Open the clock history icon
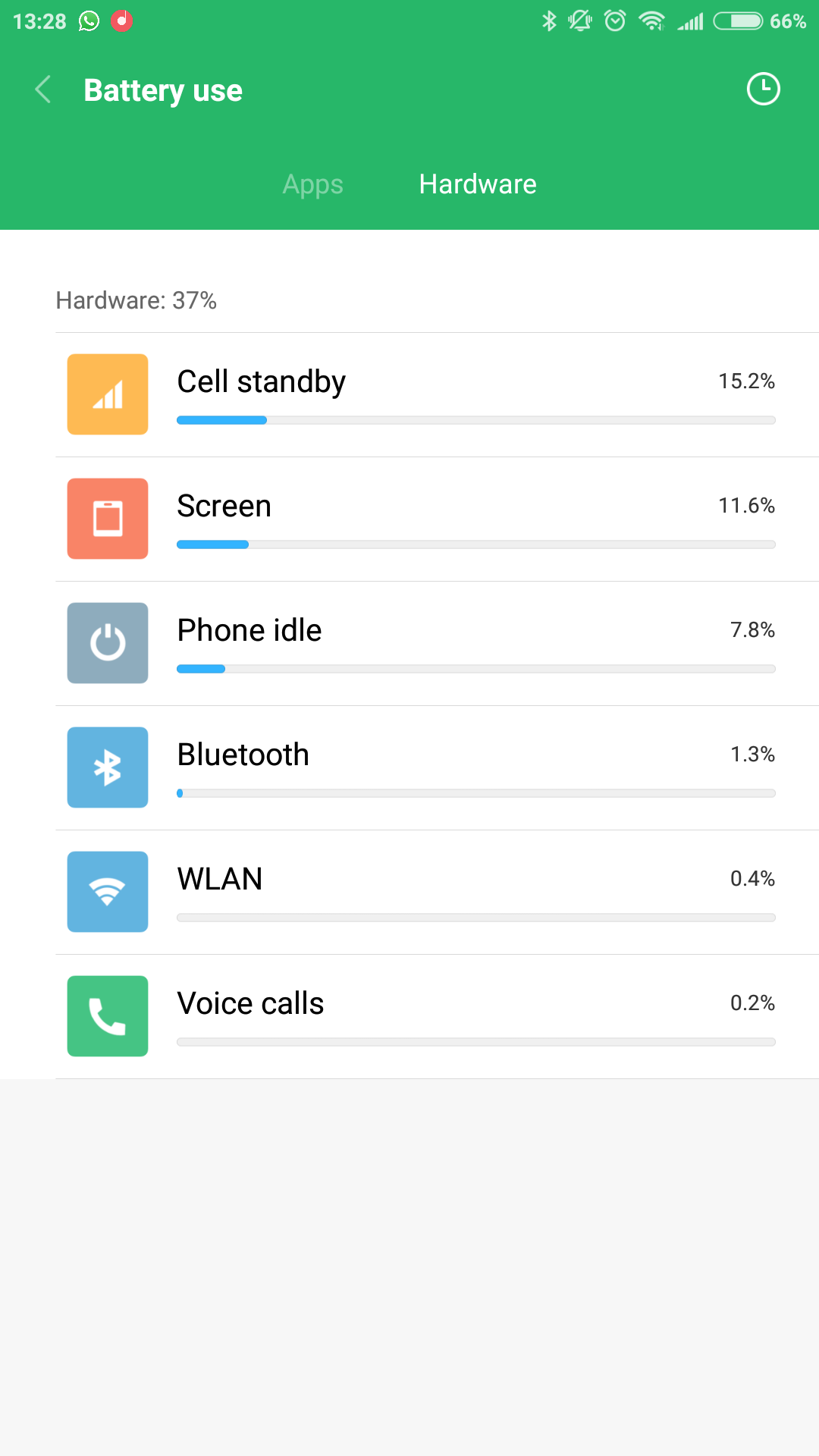The image size is (819, 1456). (x=763, y=89)
